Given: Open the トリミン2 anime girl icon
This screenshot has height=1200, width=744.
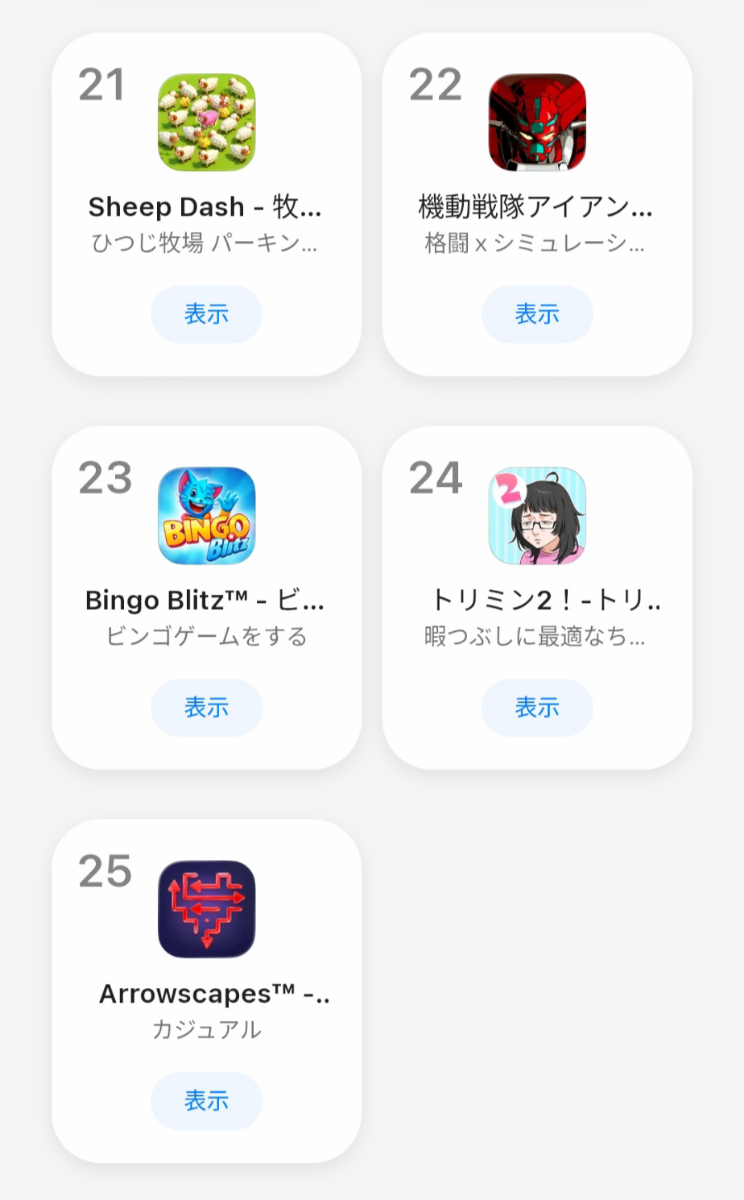Looking at the screenshot, I should [x=537, y=515].
